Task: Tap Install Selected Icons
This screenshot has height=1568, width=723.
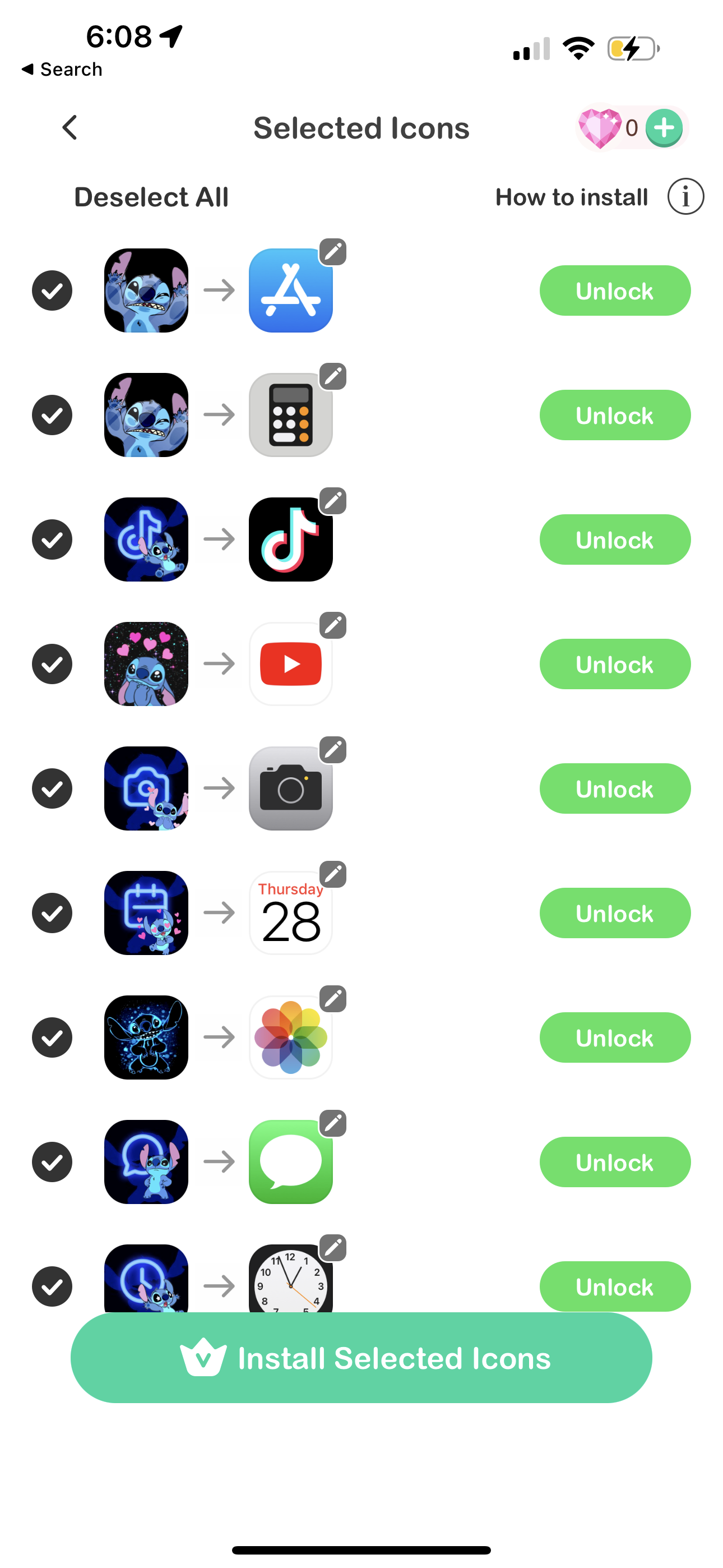Action: click(x=361, y=1357)
